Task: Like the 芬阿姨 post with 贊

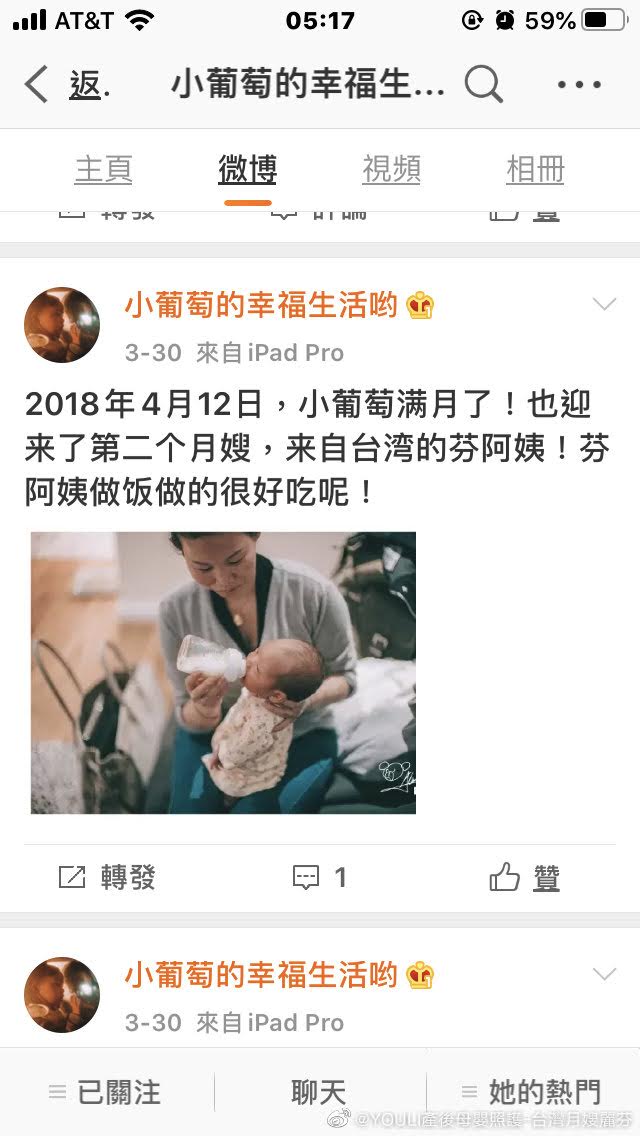Action: coord(525,878)
